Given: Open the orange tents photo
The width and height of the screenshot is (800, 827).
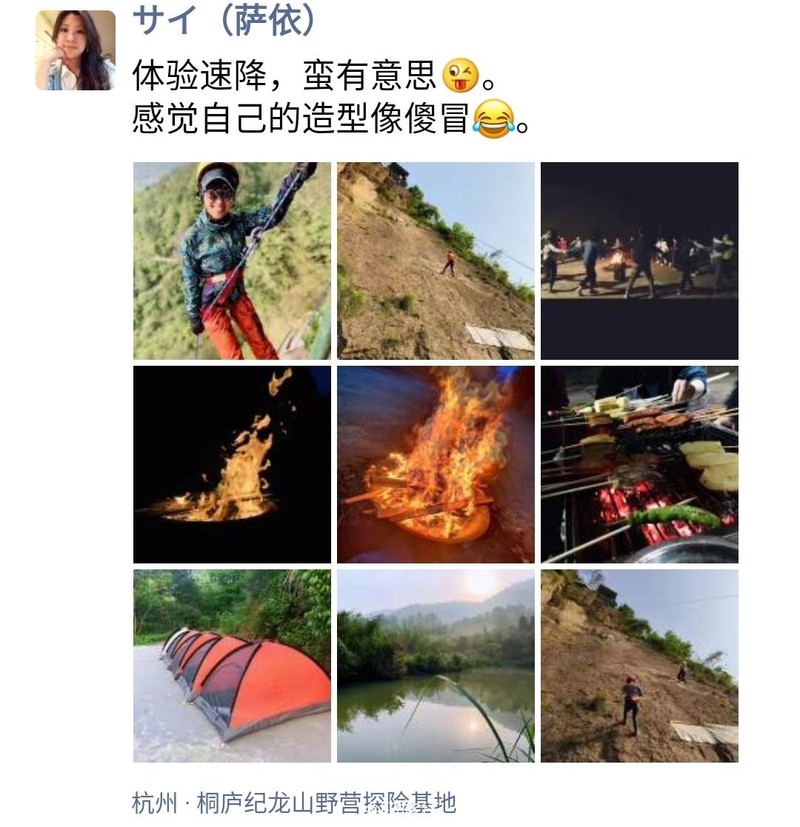Looking at the screenshot, I should (x=232, y=666).
